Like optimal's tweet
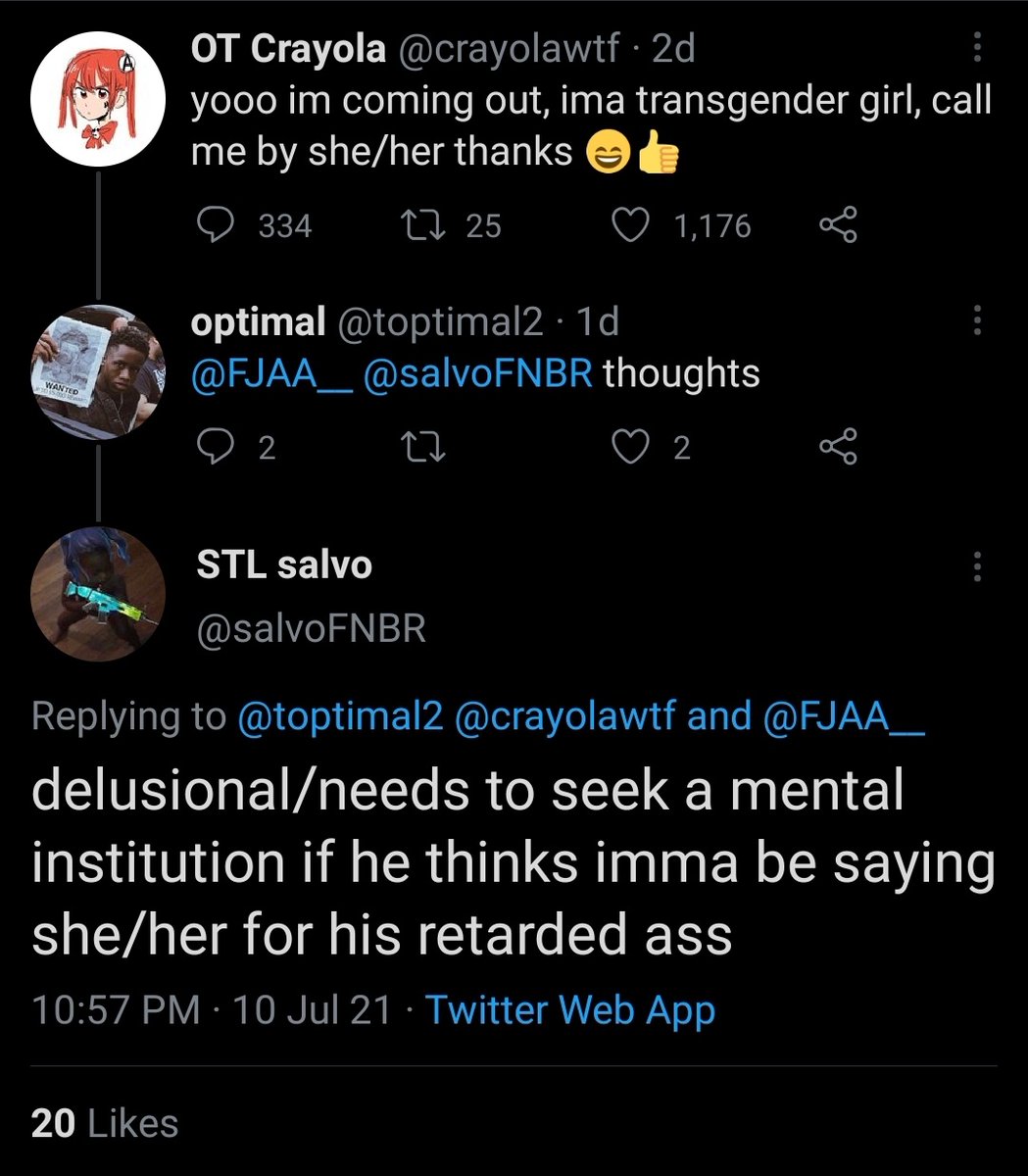 pos(630,448)
